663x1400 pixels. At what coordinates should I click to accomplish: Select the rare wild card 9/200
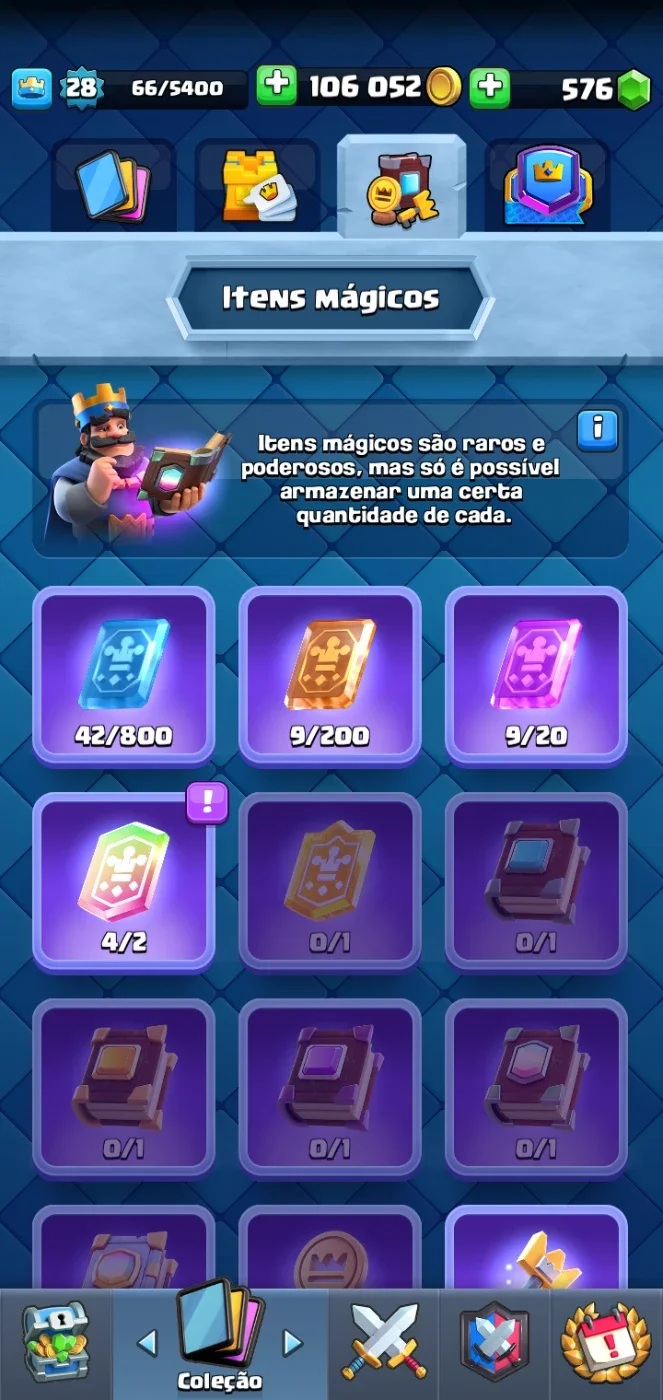[330, 676]
